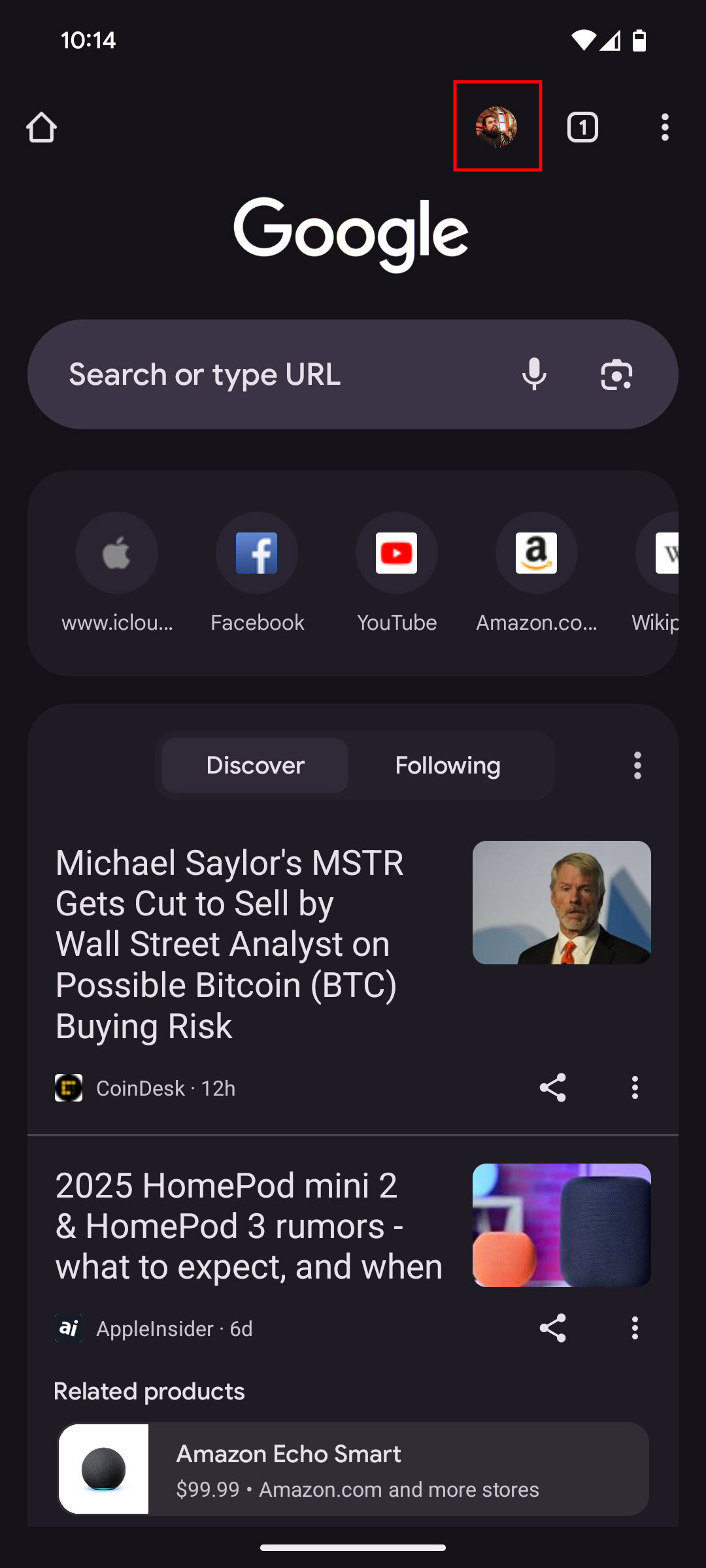
Task: Read the Michael Saylor MSTR article
Action: pyautogui.click(x=229, y=943)
